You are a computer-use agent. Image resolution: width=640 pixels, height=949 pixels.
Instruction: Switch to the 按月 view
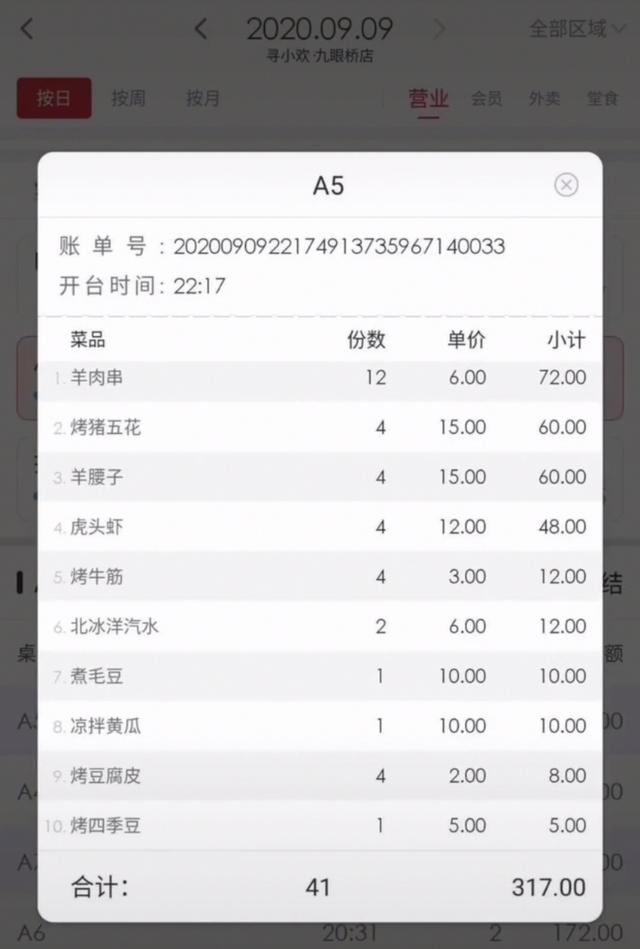[x=203, y=98]
